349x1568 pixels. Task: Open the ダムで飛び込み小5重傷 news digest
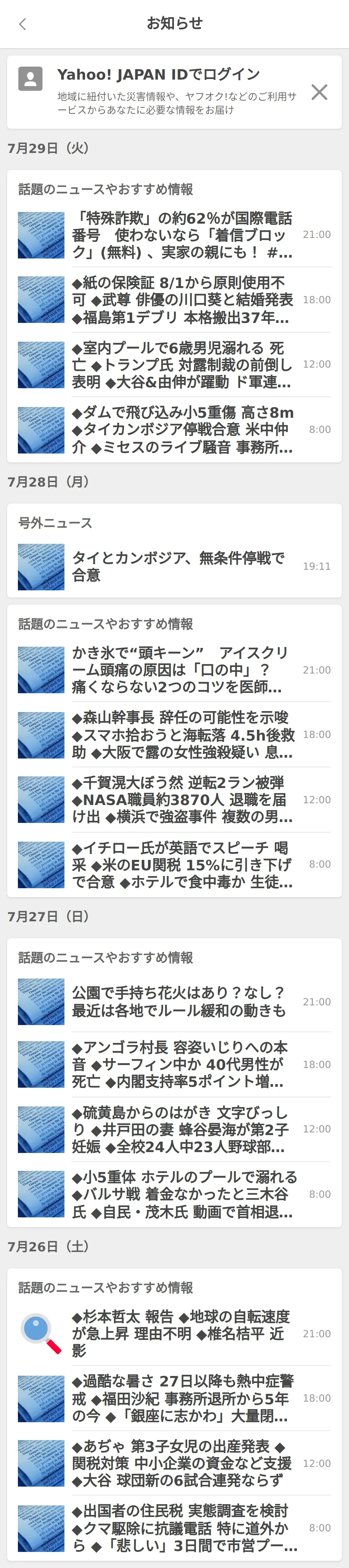coord(182,430)
